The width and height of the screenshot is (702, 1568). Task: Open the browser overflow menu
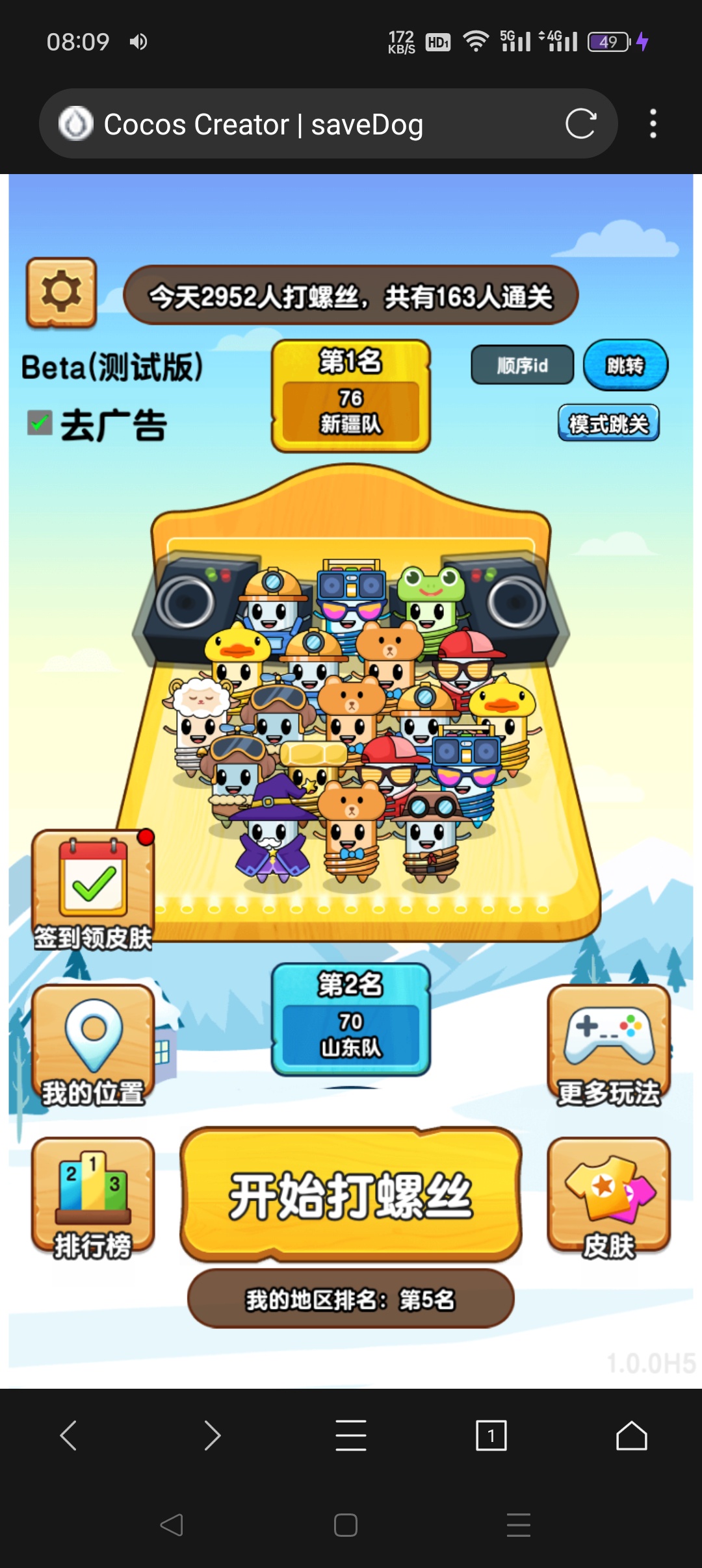tap(653, 123)
